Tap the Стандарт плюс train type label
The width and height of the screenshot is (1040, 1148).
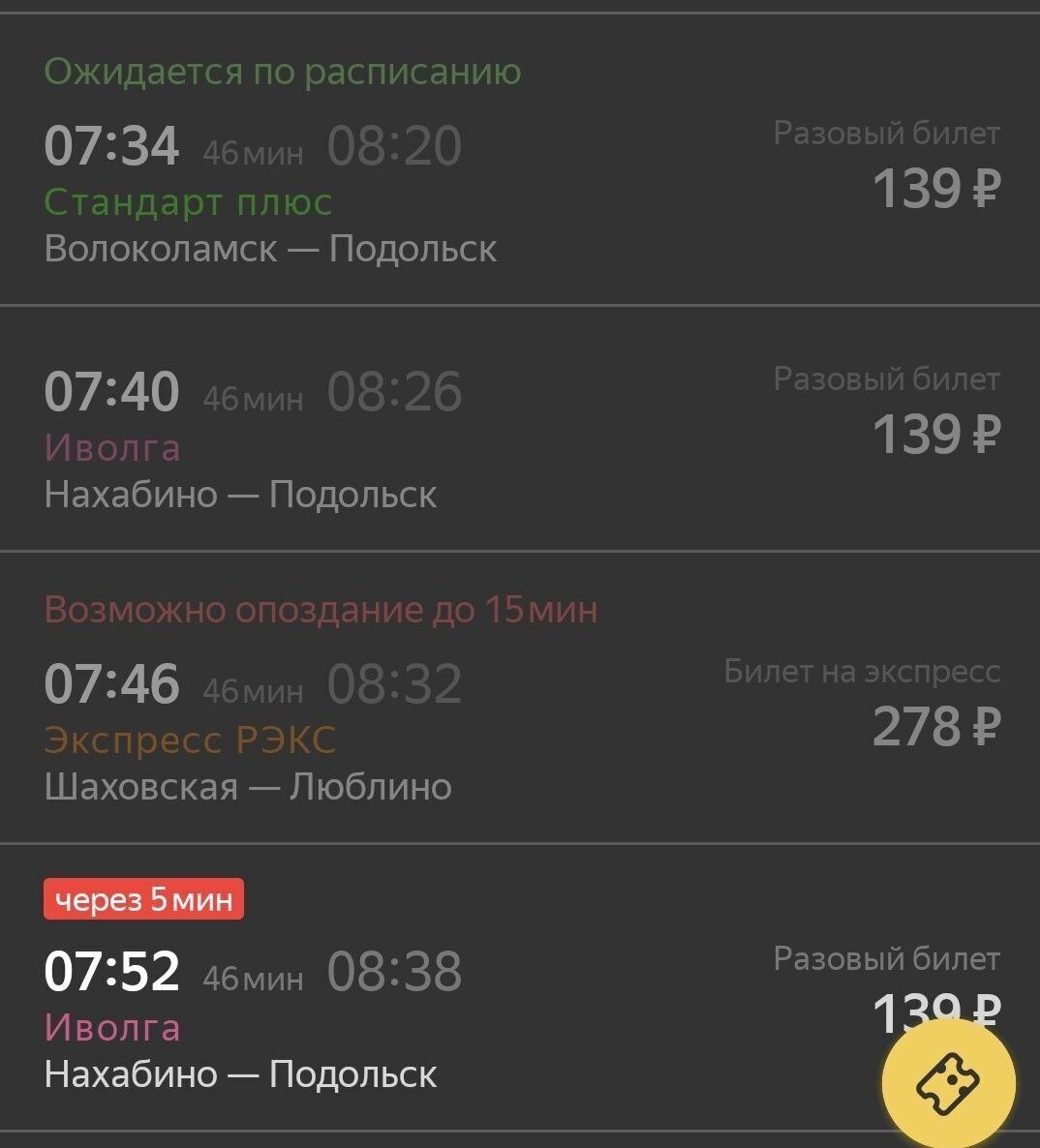188,203
